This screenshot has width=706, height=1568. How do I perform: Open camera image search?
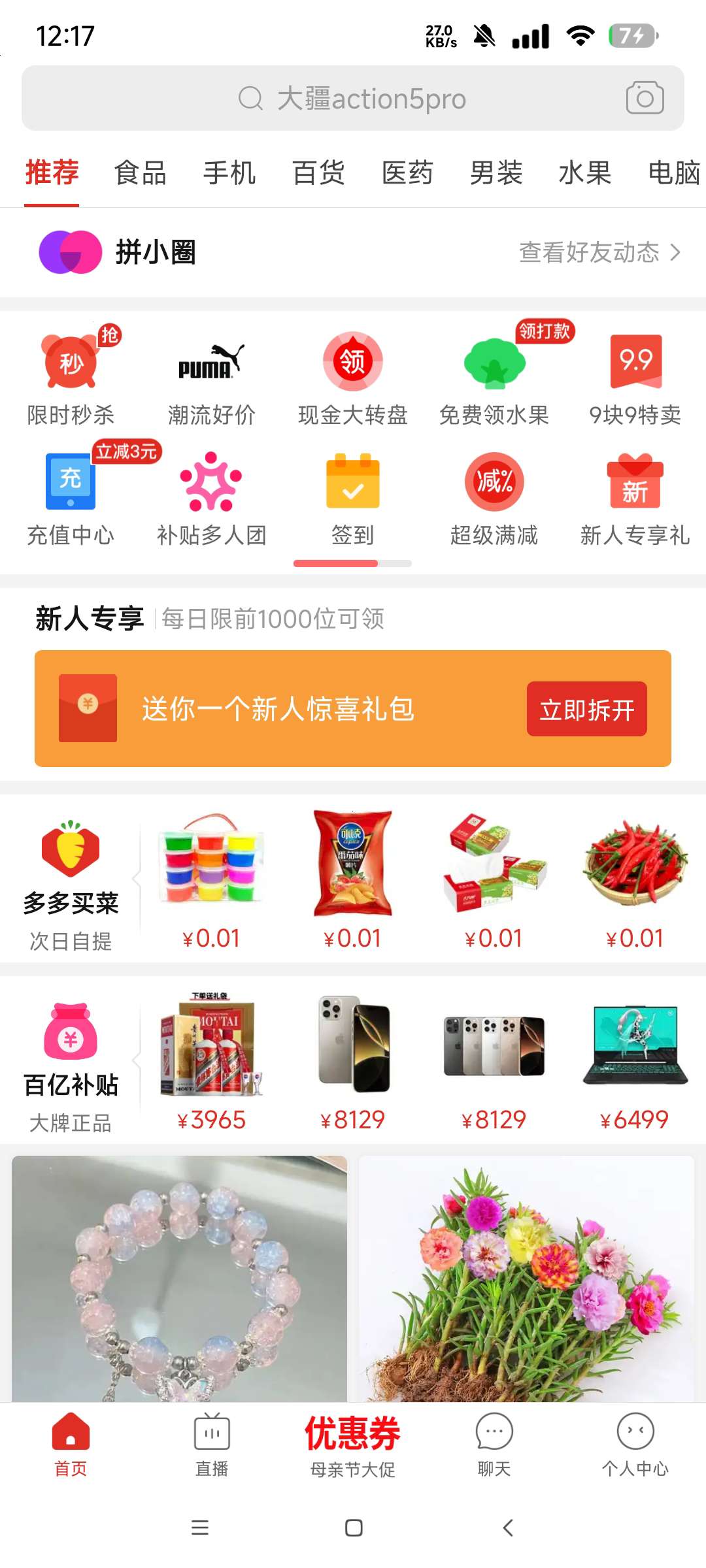pos(645,98)
